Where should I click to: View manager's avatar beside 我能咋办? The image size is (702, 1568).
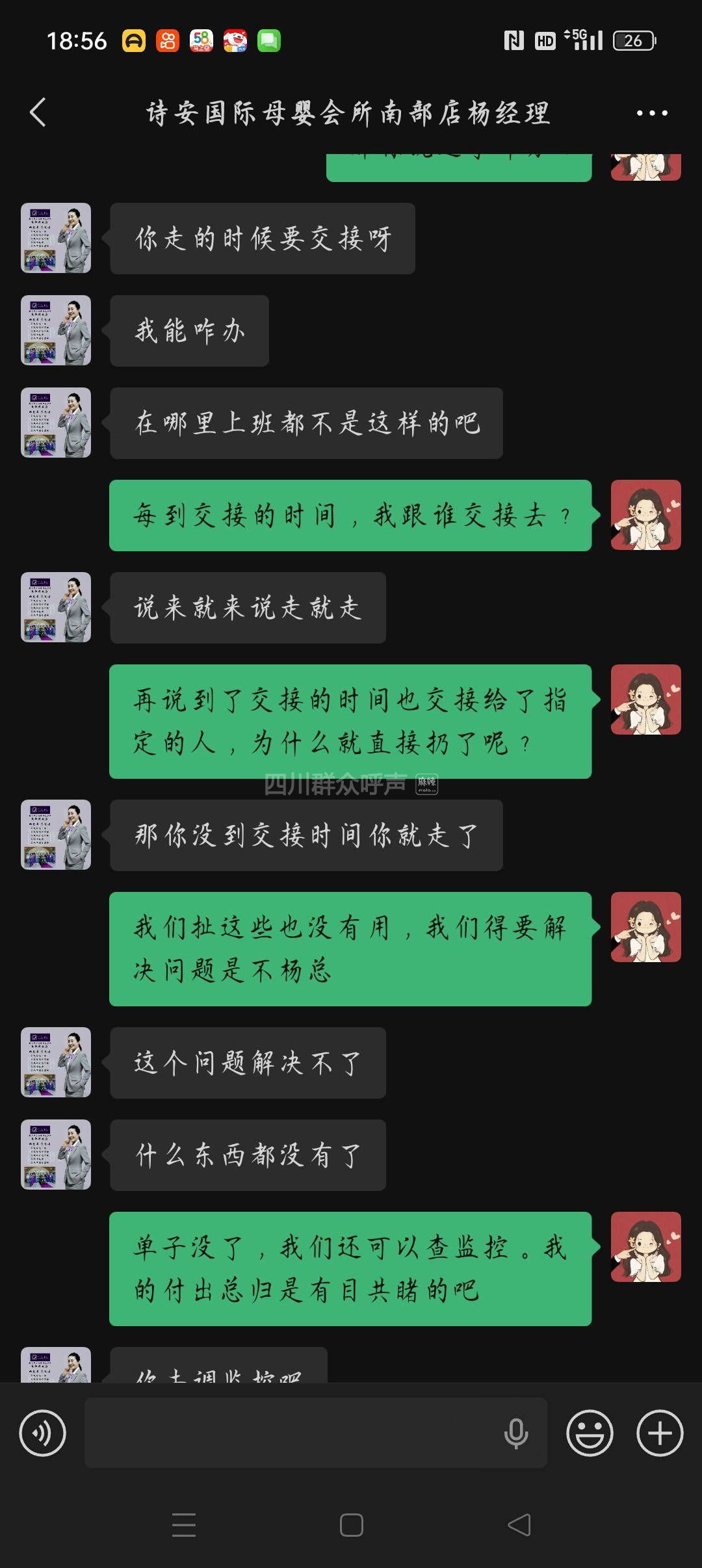[56, 330]
